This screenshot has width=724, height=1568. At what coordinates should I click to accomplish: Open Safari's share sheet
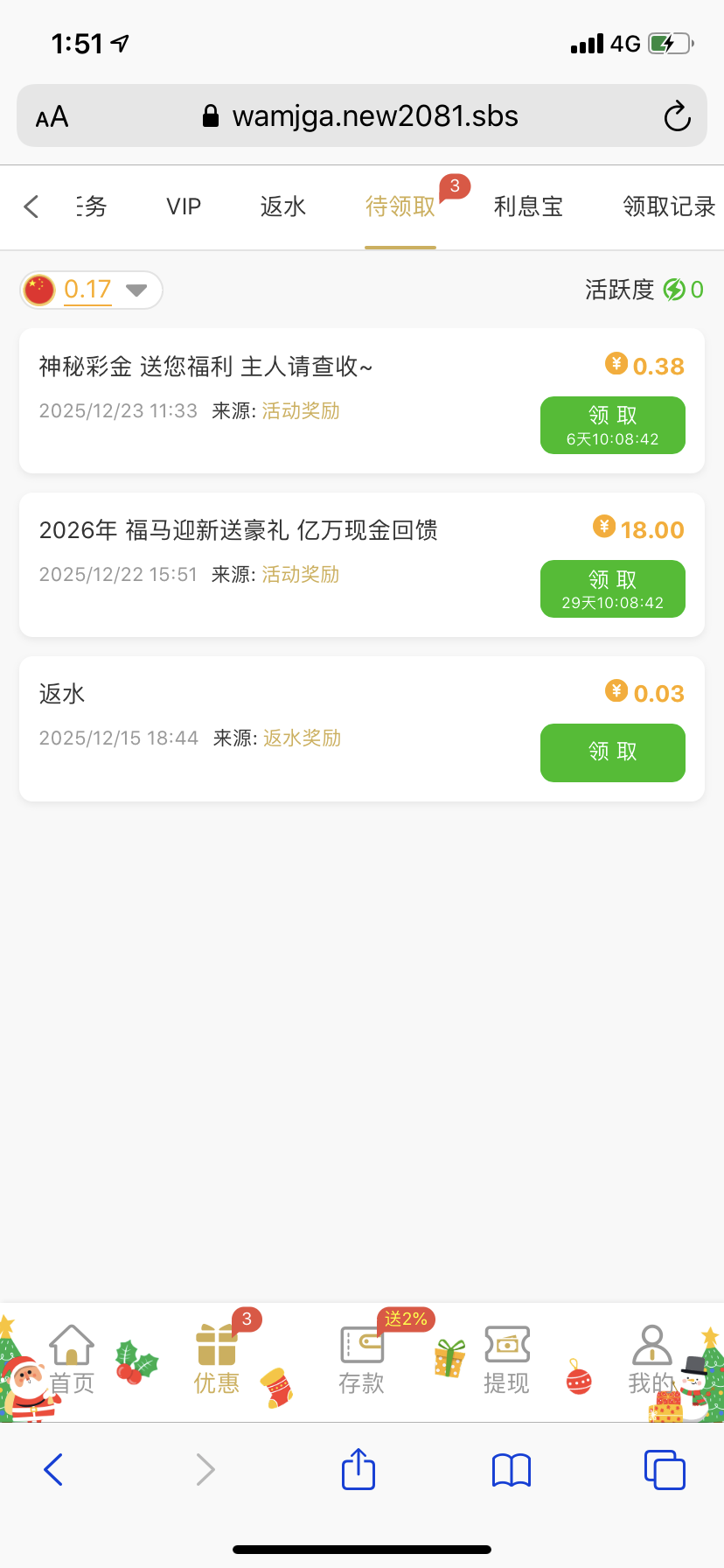pos(359,1469)
